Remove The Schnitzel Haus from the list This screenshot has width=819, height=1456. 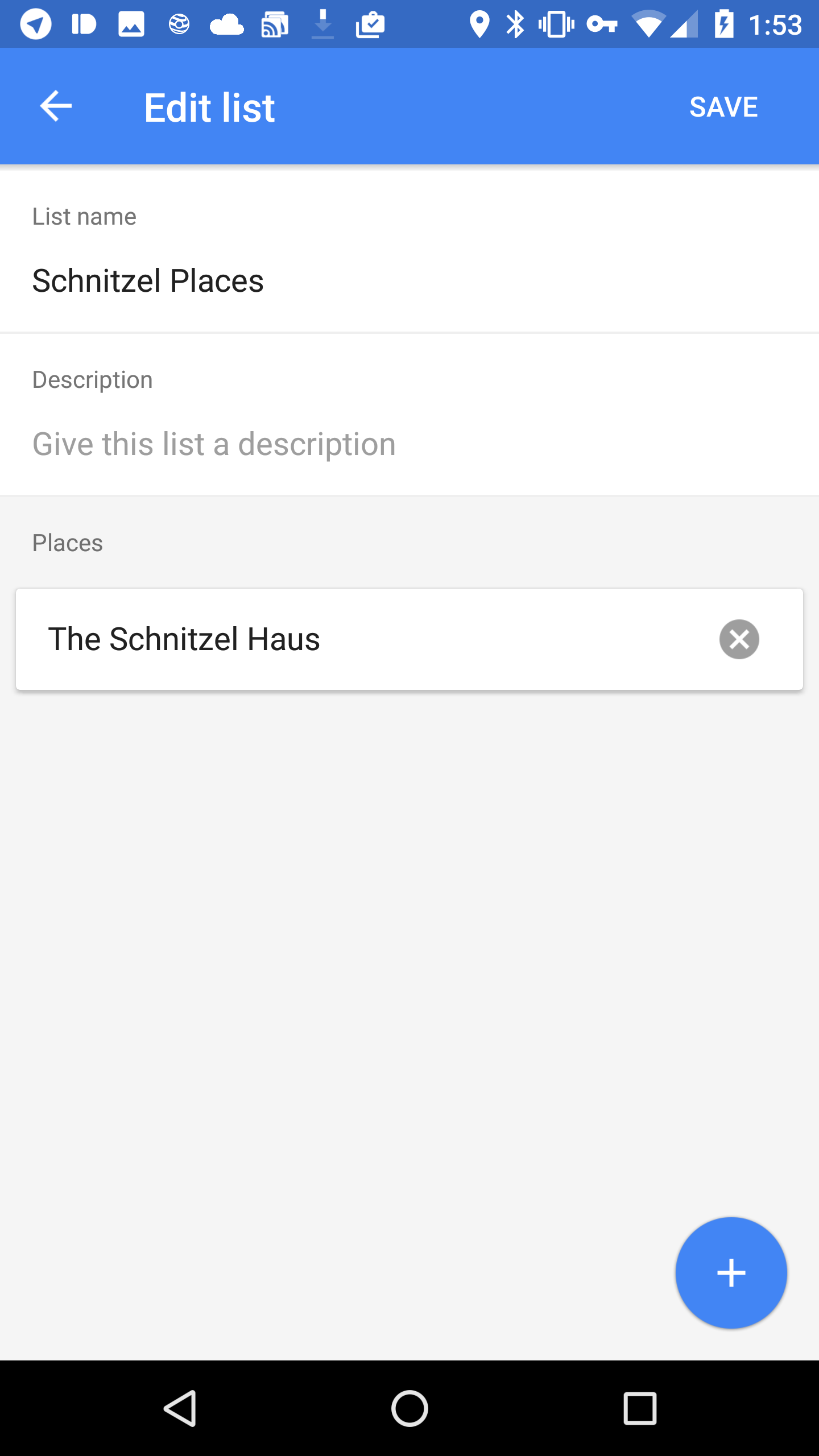pyautogui.click(x=739, y=639)
